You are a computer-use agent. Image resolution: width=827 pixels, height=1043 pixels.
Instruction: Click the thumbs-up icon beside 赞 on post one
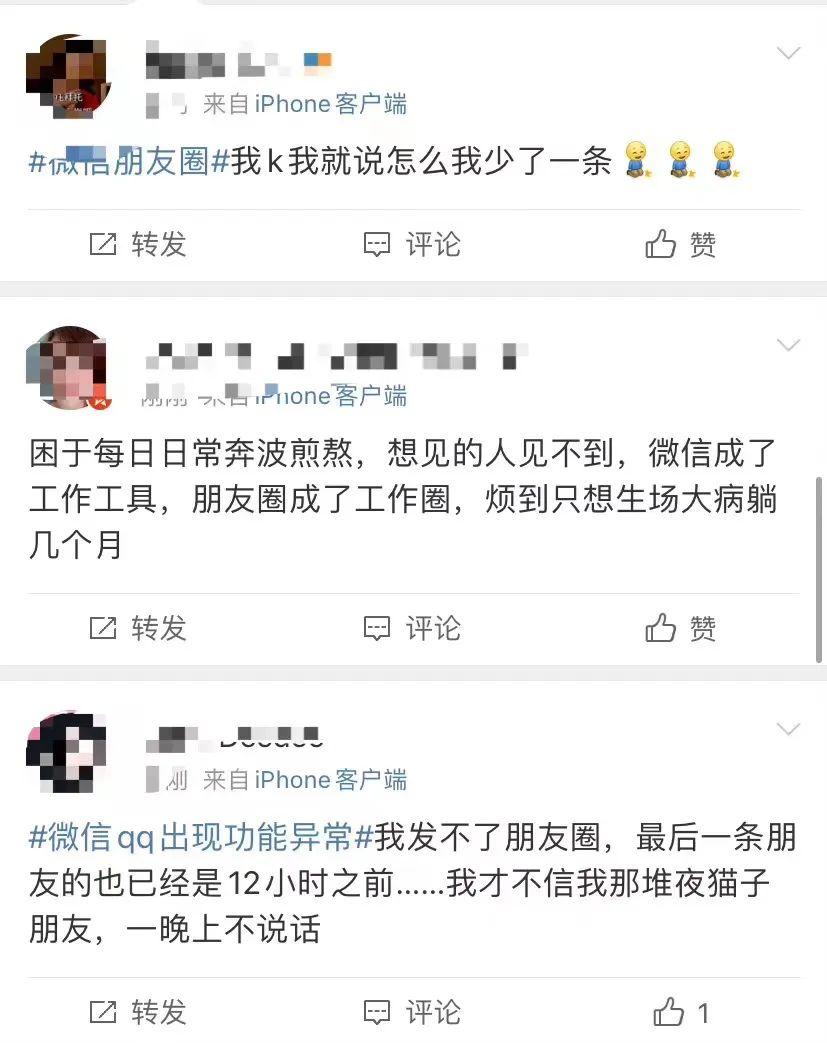point(660,244)
